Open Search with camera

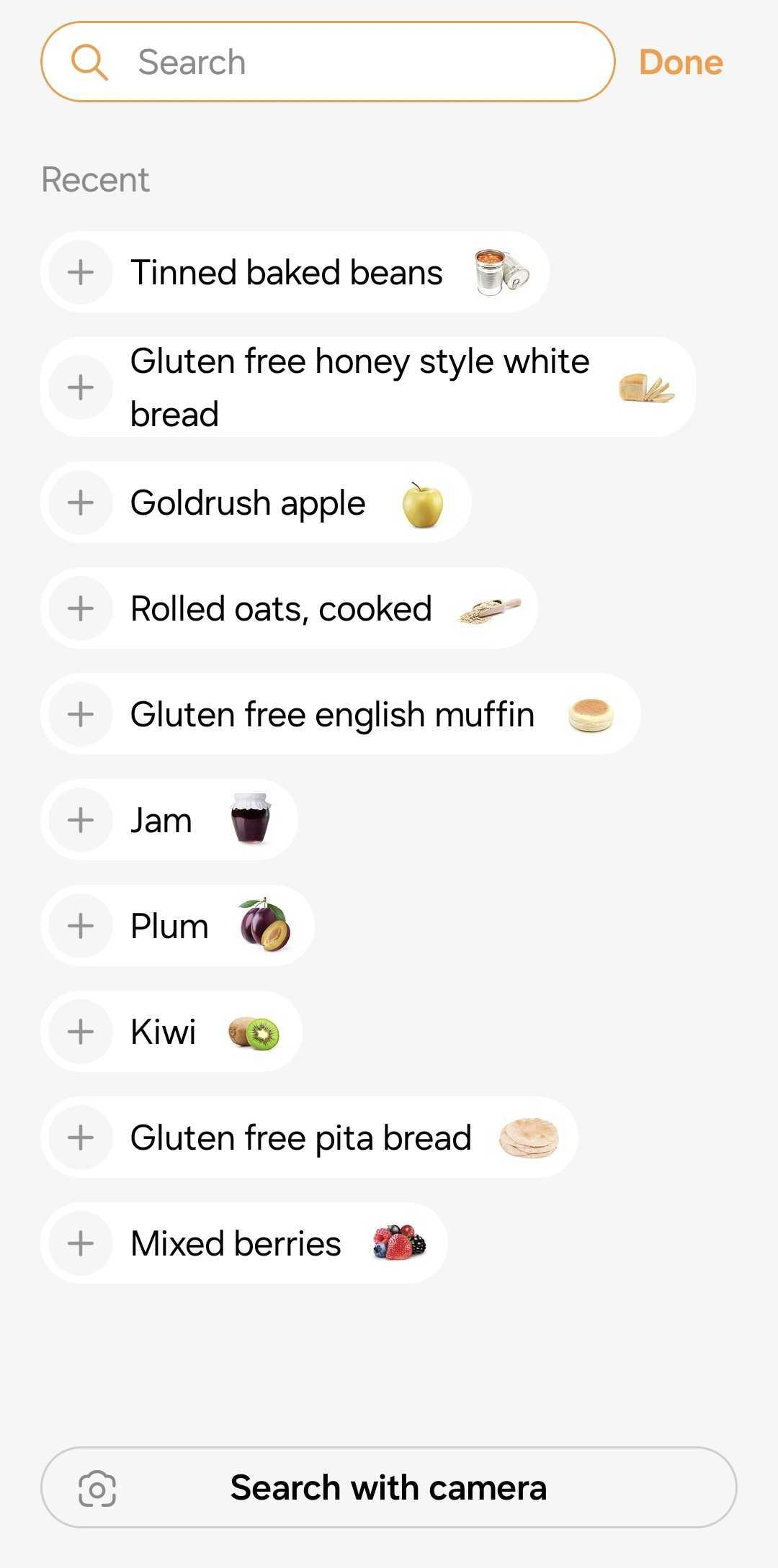point(389,1487)
